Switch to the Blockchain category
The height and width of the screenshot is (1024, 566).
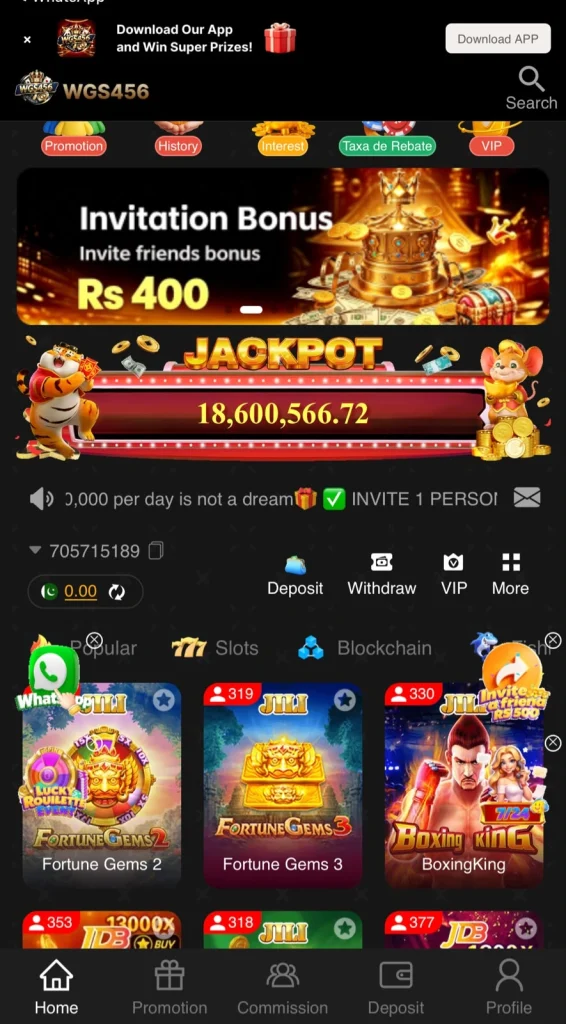(364, 648)
